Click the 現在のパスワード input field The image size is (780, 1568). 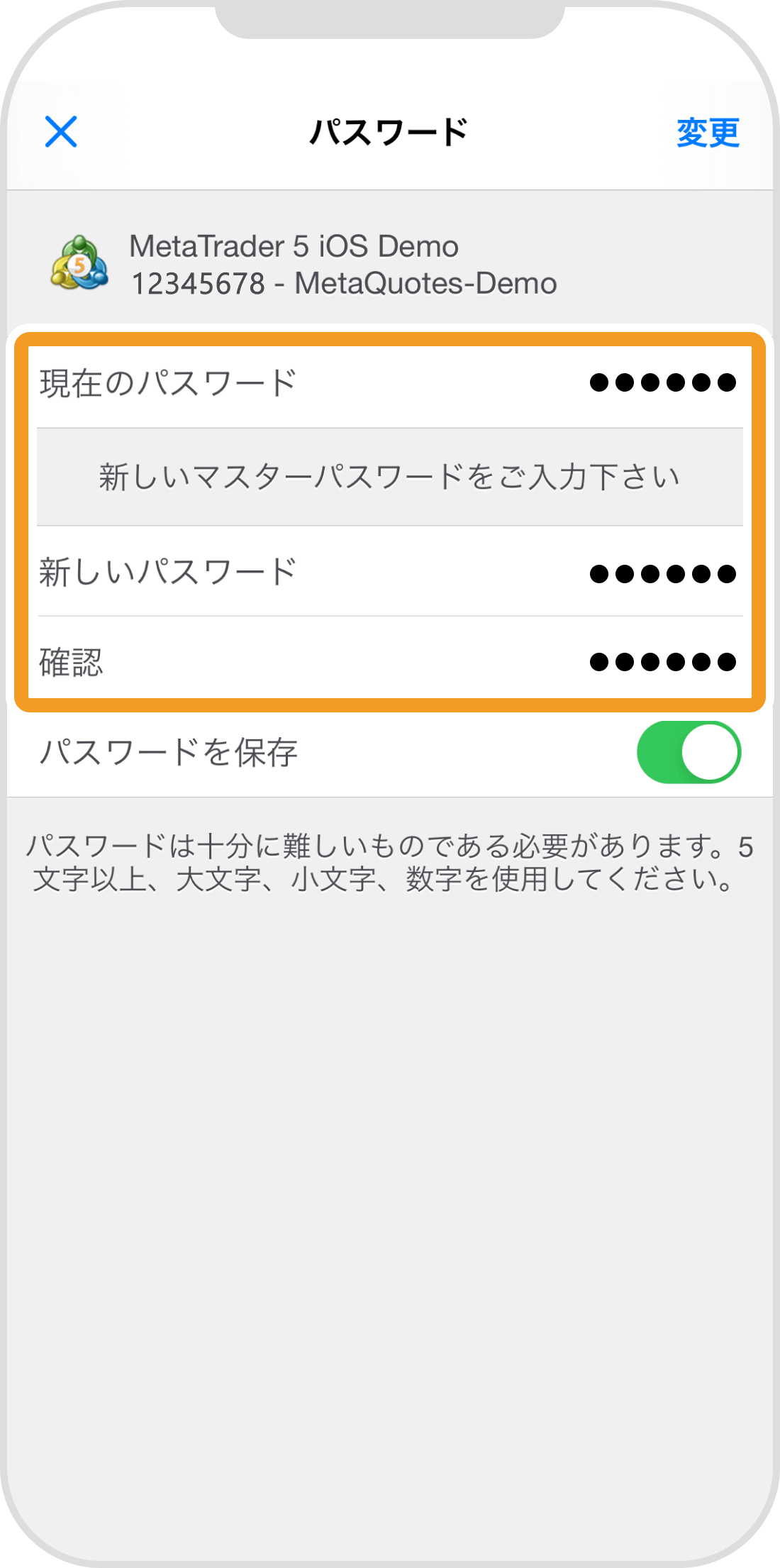coord(355,382)
